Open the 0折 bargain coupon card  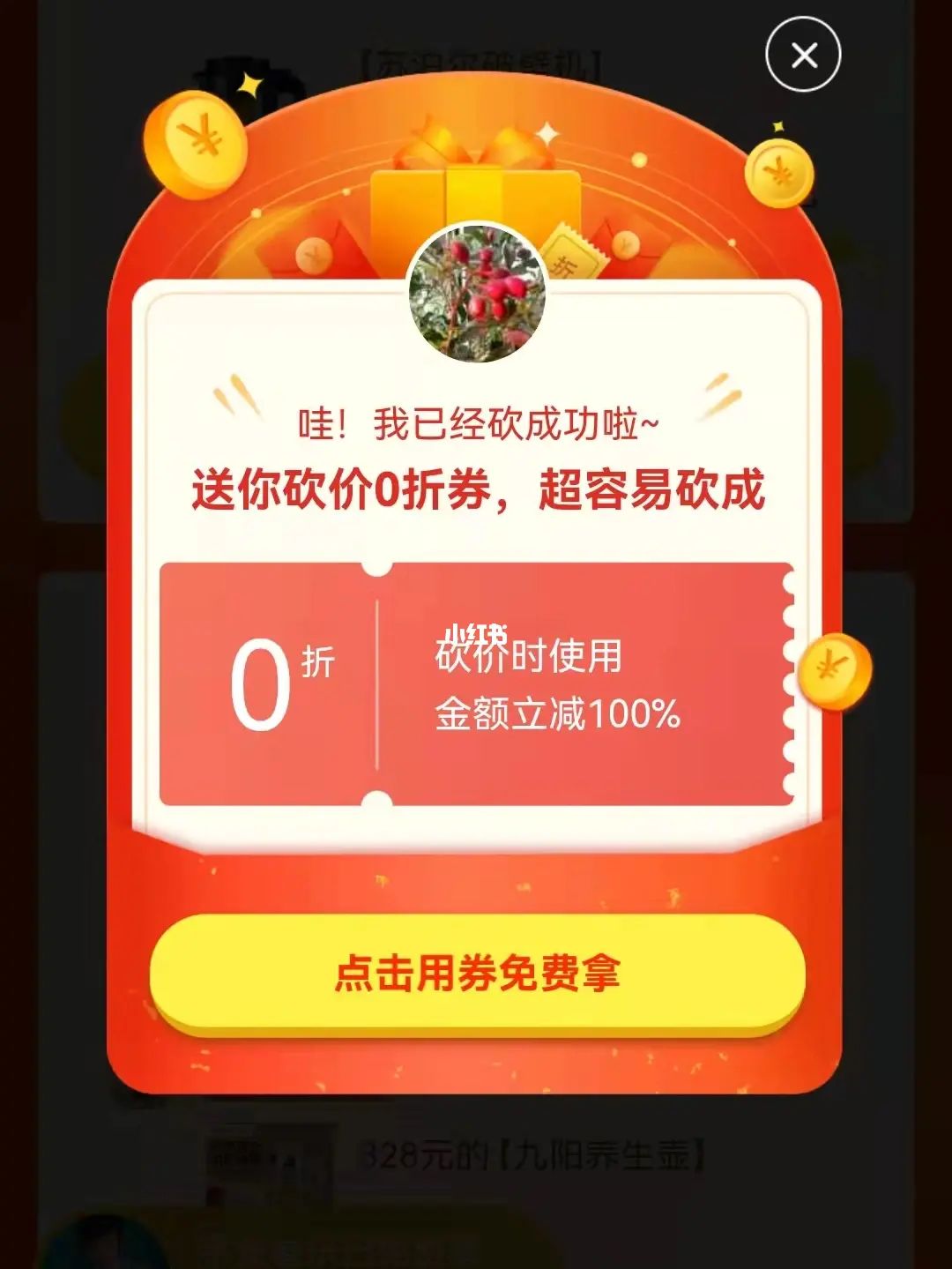tap(476, 684)
